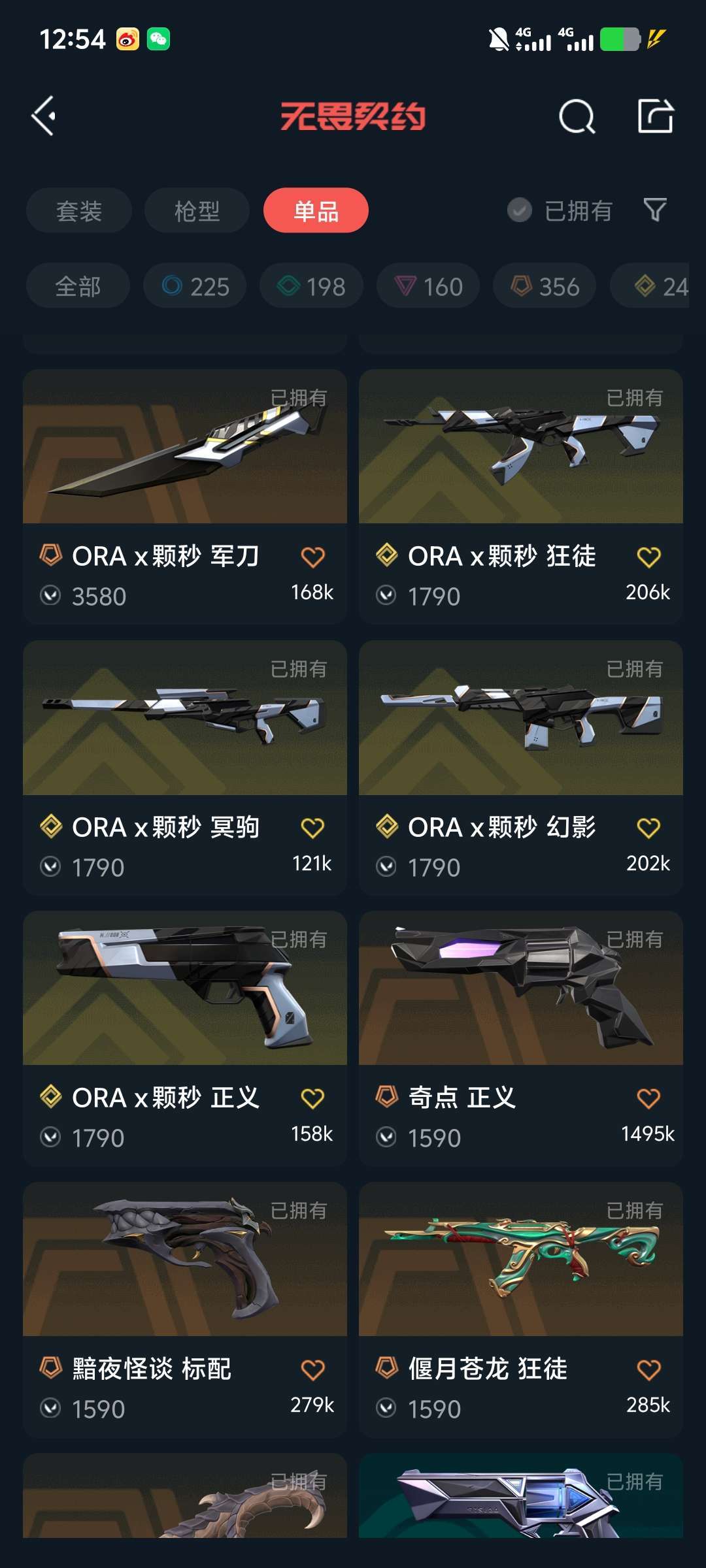Select the 单品 tab

point(316,210)
